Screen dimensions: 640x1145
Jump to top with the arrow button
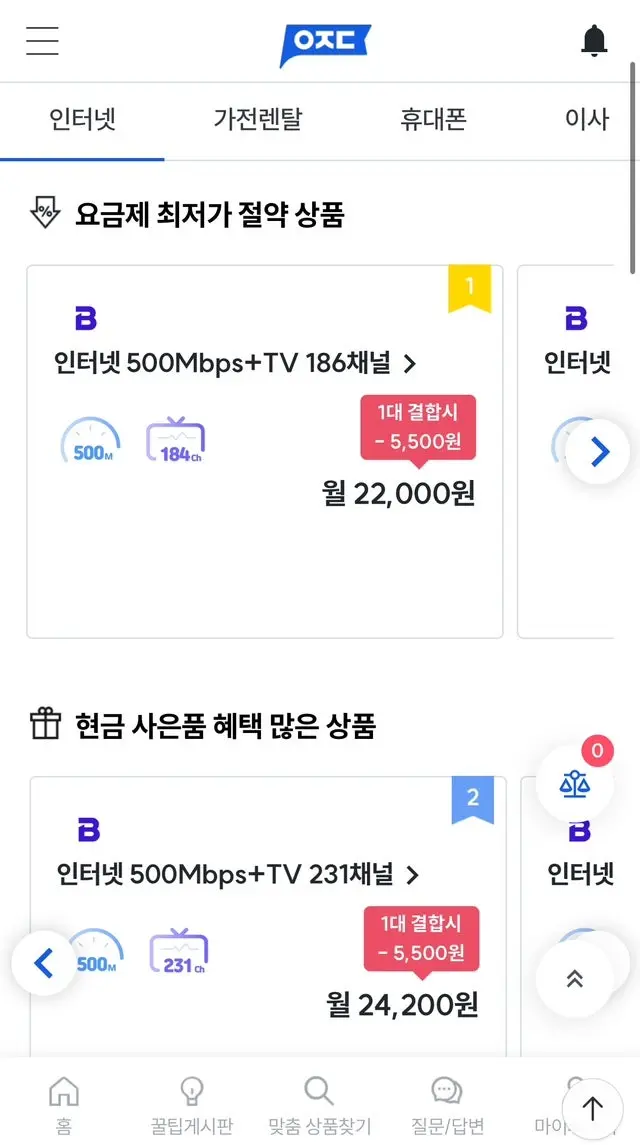coord(593,1108)
